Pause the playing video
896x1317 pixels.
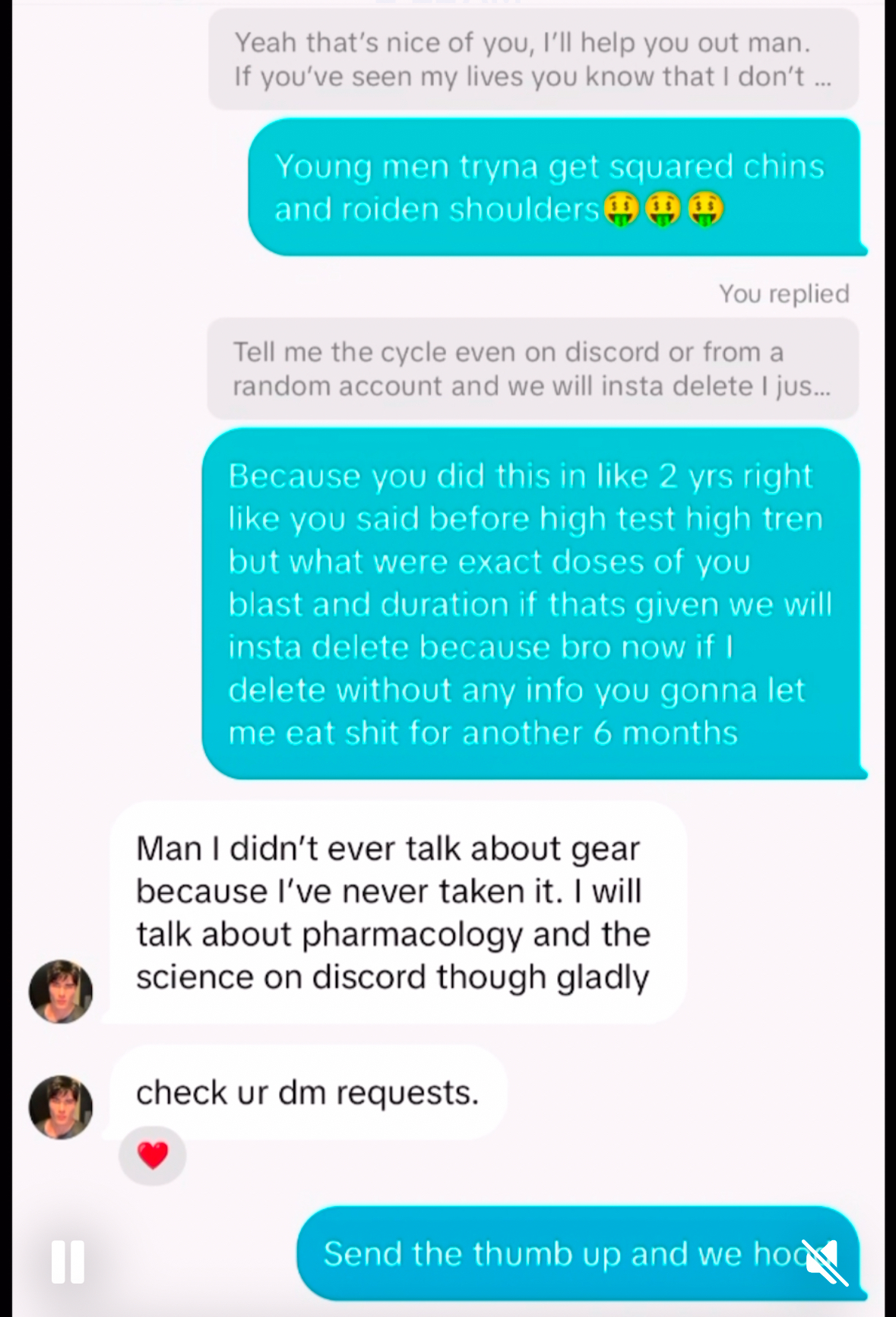click(x=67, y=1262)
